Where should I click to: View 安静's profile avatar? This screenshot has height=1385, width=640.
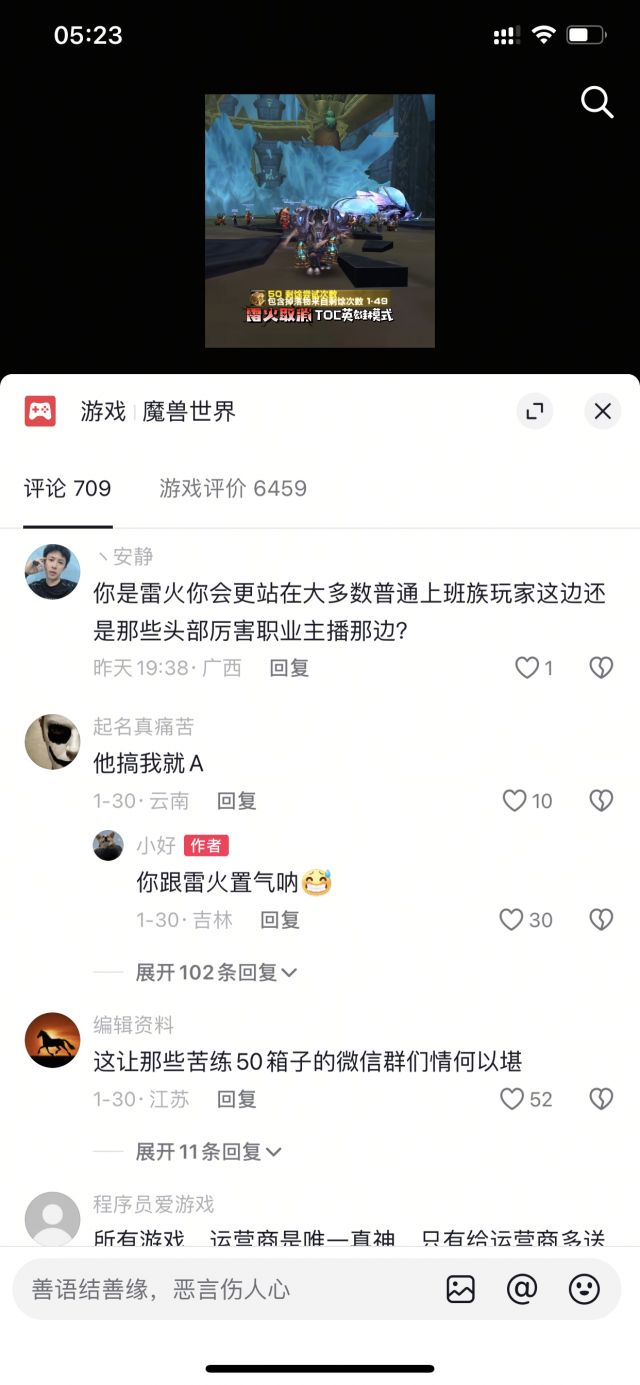pyautogui.click(x=52, y=572)
